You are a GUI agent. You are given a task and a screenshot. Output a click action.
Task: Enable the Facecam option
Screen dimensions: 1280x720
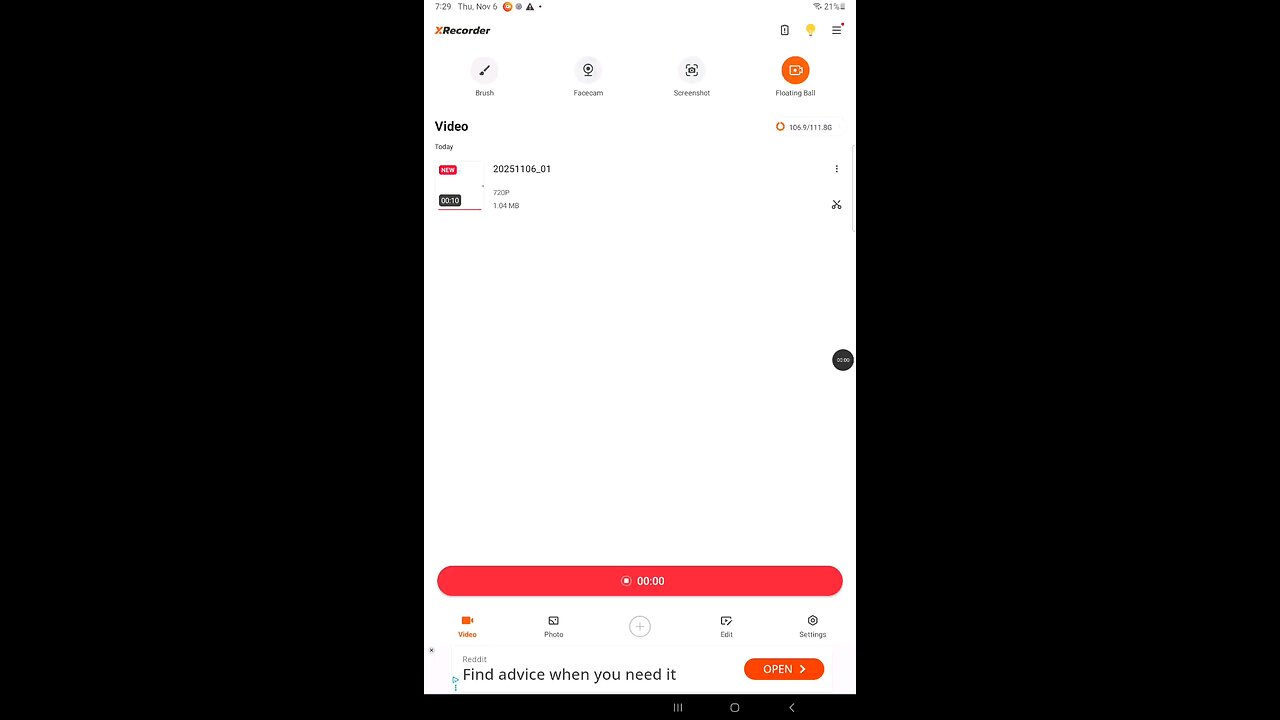point(588,71)
